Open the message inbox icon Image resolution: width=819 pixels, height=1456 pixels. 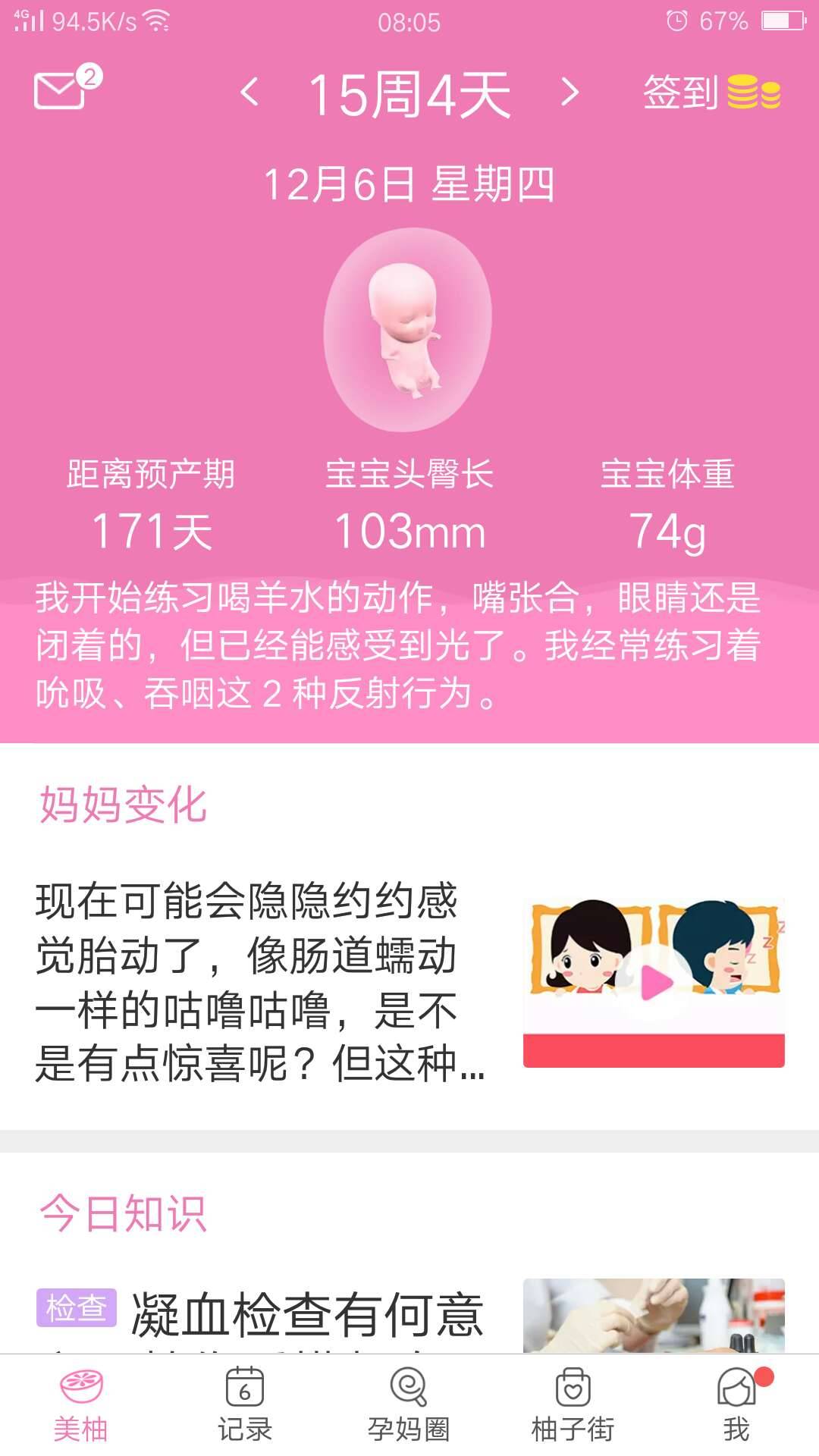61,91
